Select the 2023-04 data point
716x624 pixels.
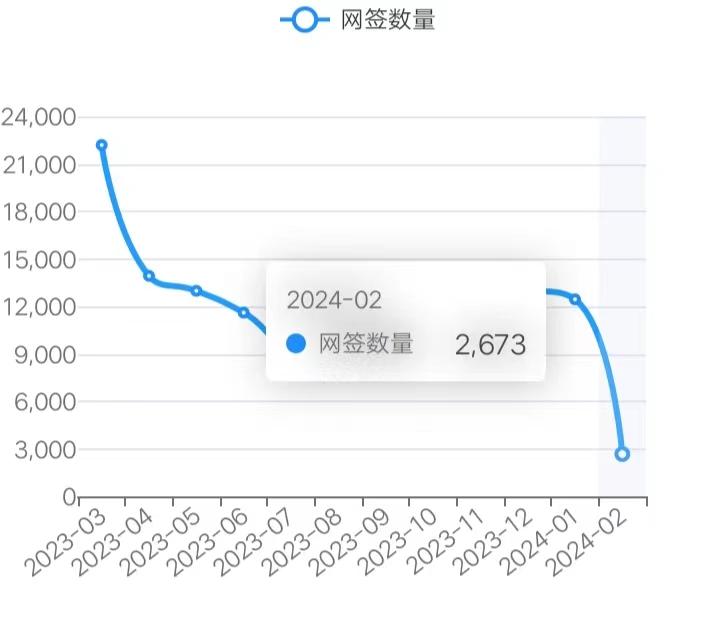[x=149, y=276]
